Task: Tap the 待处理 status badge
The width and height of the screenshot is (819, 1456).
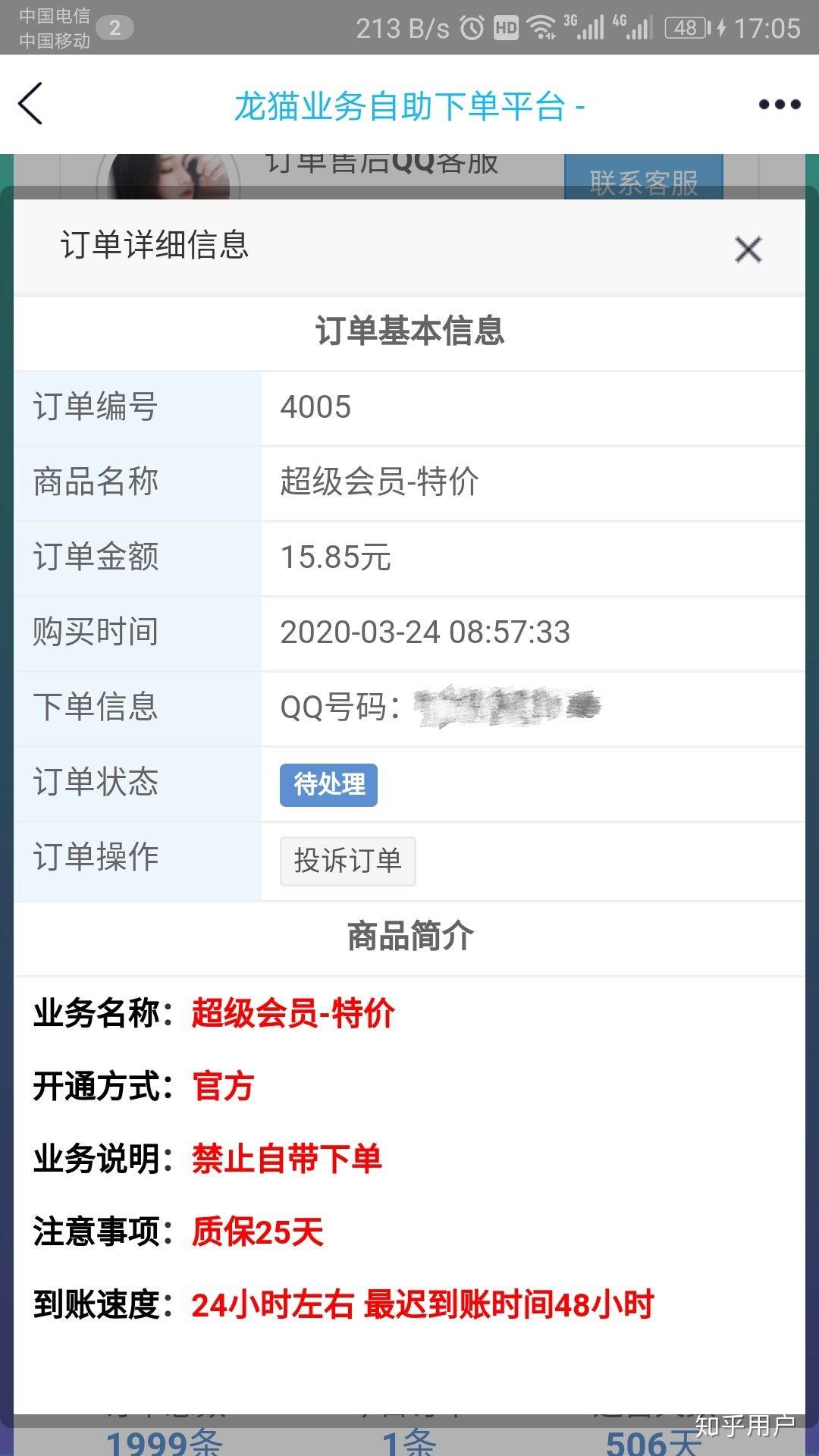Action: pos(328,784)
